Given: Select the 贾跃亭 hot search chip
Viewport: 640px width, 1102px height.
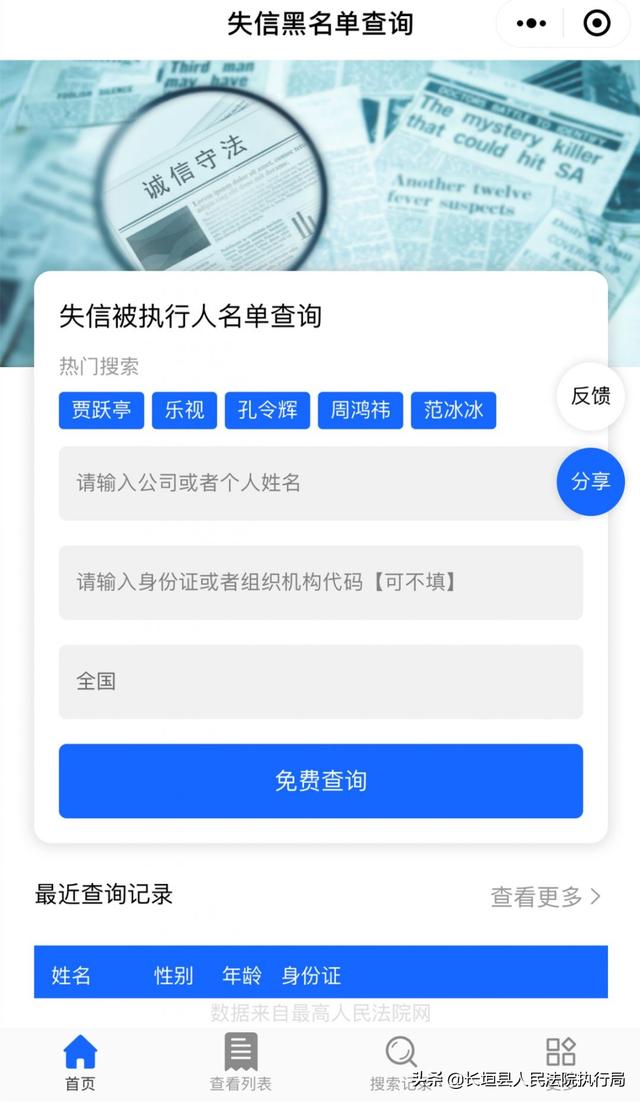Looking at the screenshot, I should [x=101, y=410].
